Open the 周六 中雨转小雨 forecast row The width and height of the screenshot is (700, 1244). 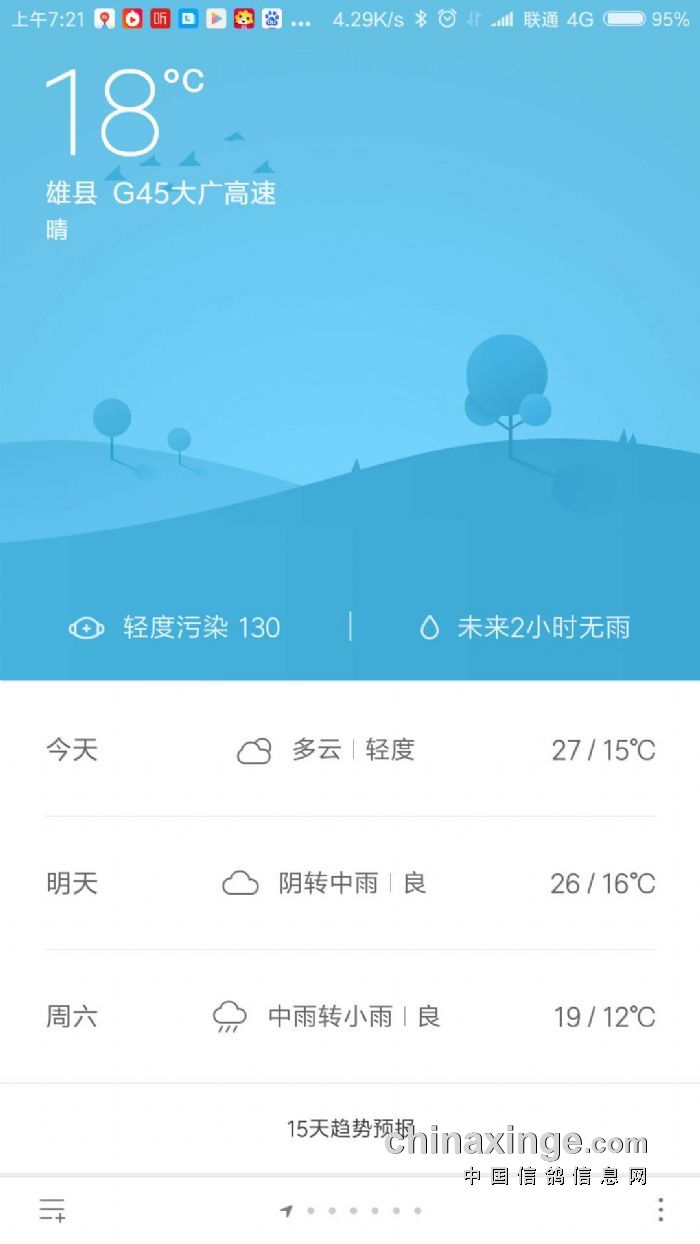(x=350, y=1017)
